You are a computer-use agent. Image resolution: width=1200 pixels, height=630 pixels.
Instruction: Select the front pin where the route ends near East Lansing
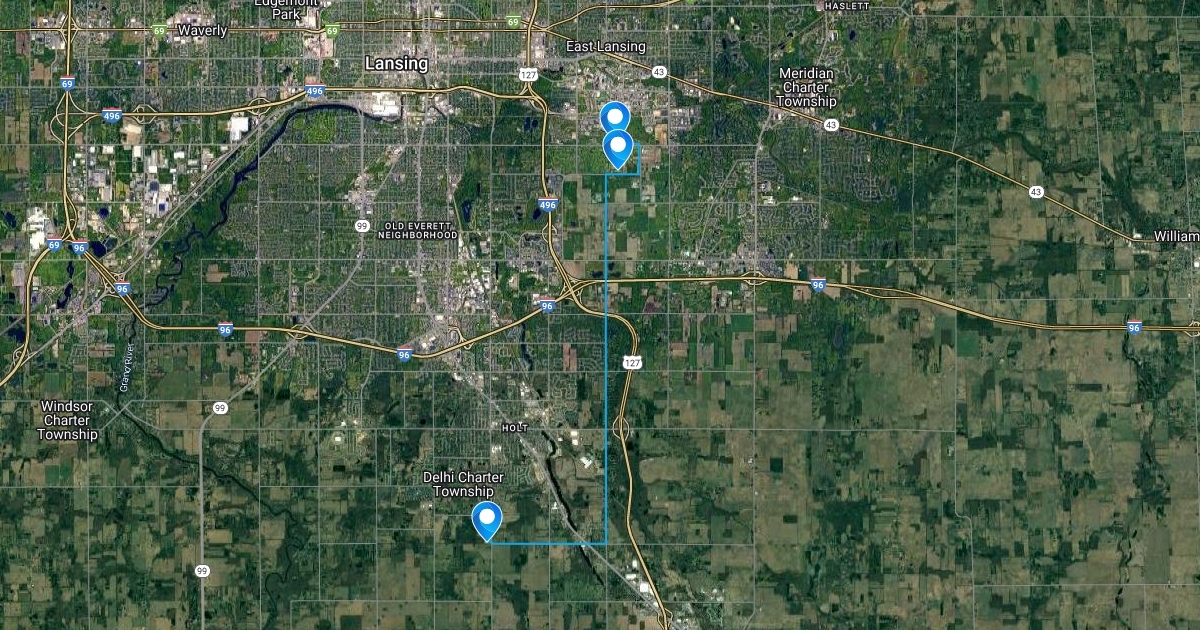coord(619,148)
